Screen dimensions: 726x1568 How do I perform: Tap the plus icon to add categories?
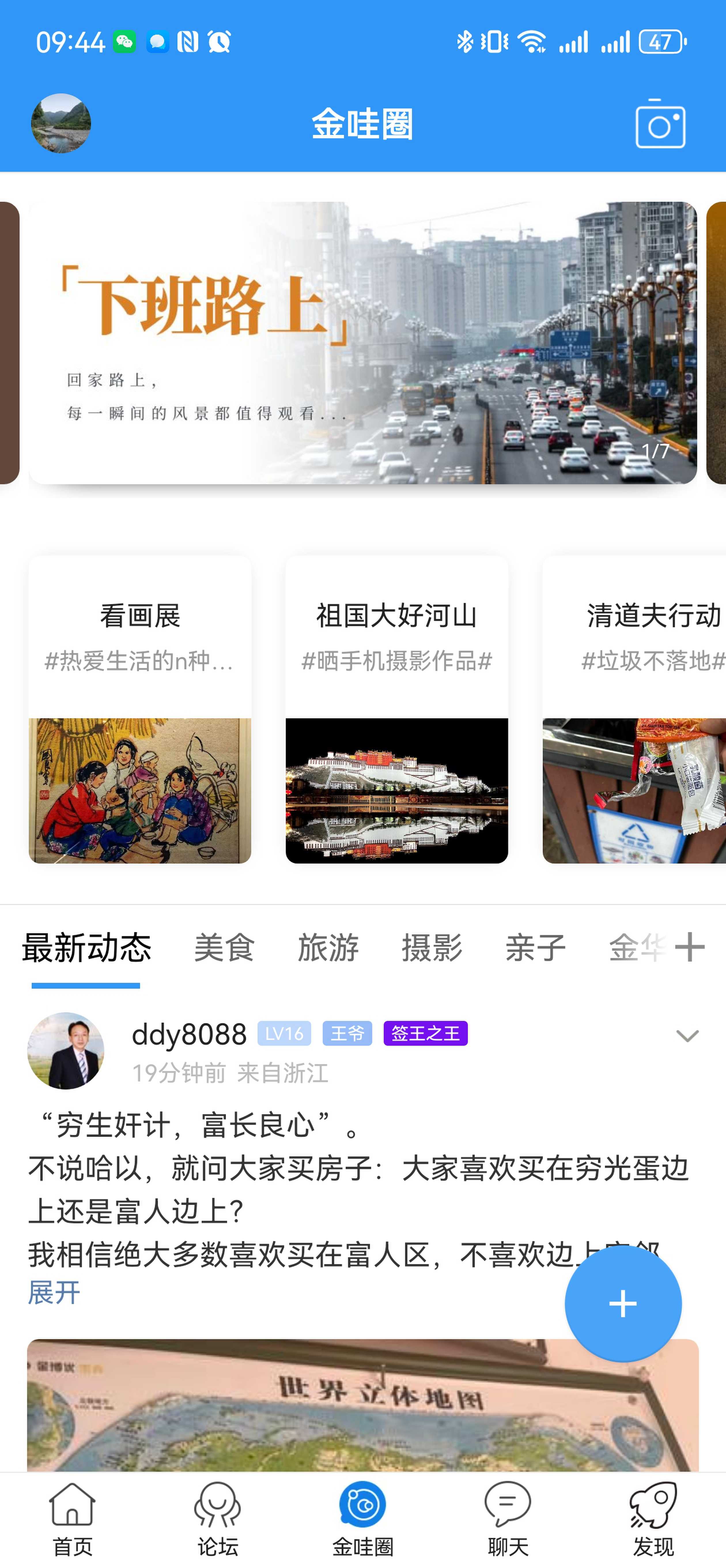(x=689, y=947)
